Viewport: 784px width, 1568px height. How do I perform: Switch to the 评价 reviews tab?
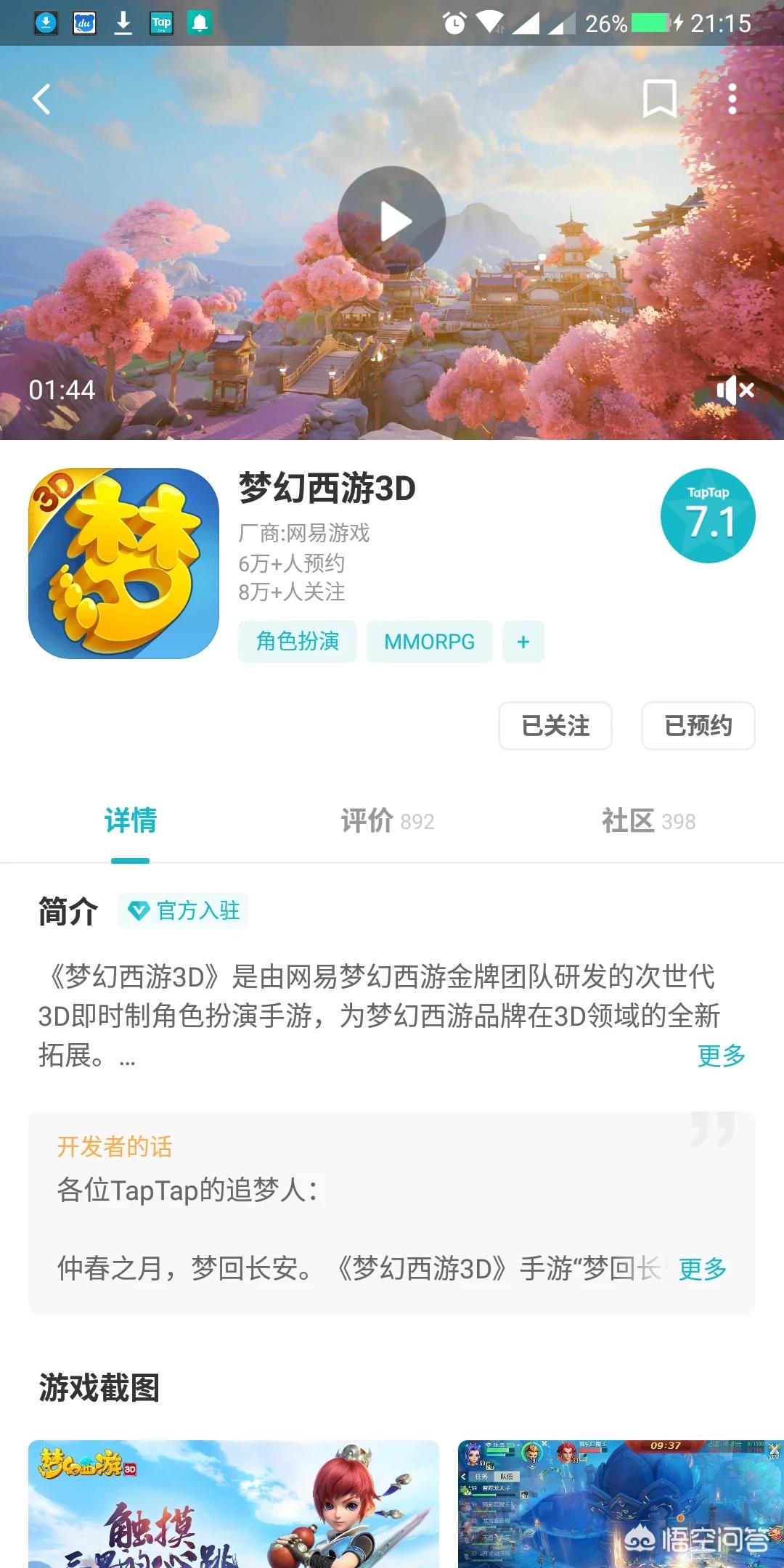coord(387,821)
